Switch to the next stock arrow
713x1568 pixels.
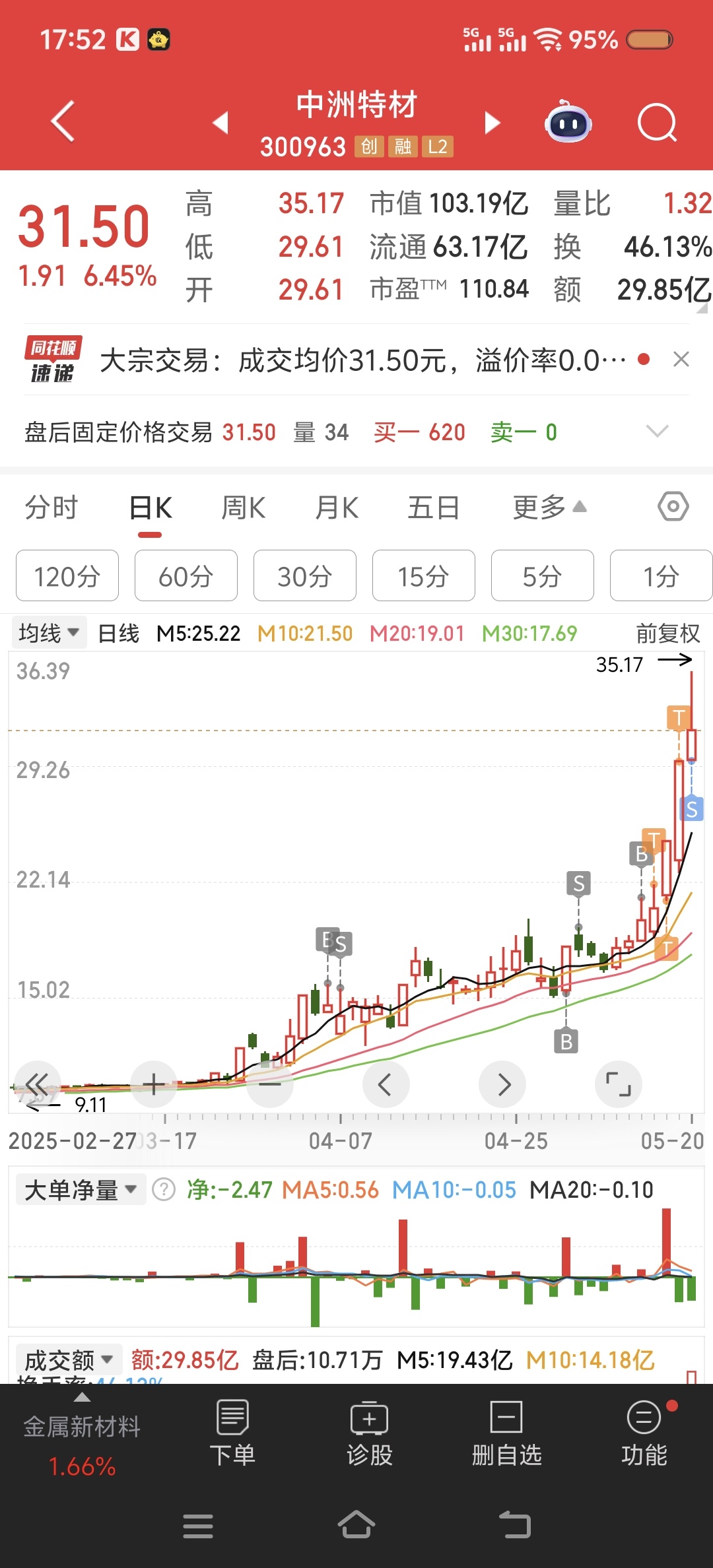492,123
